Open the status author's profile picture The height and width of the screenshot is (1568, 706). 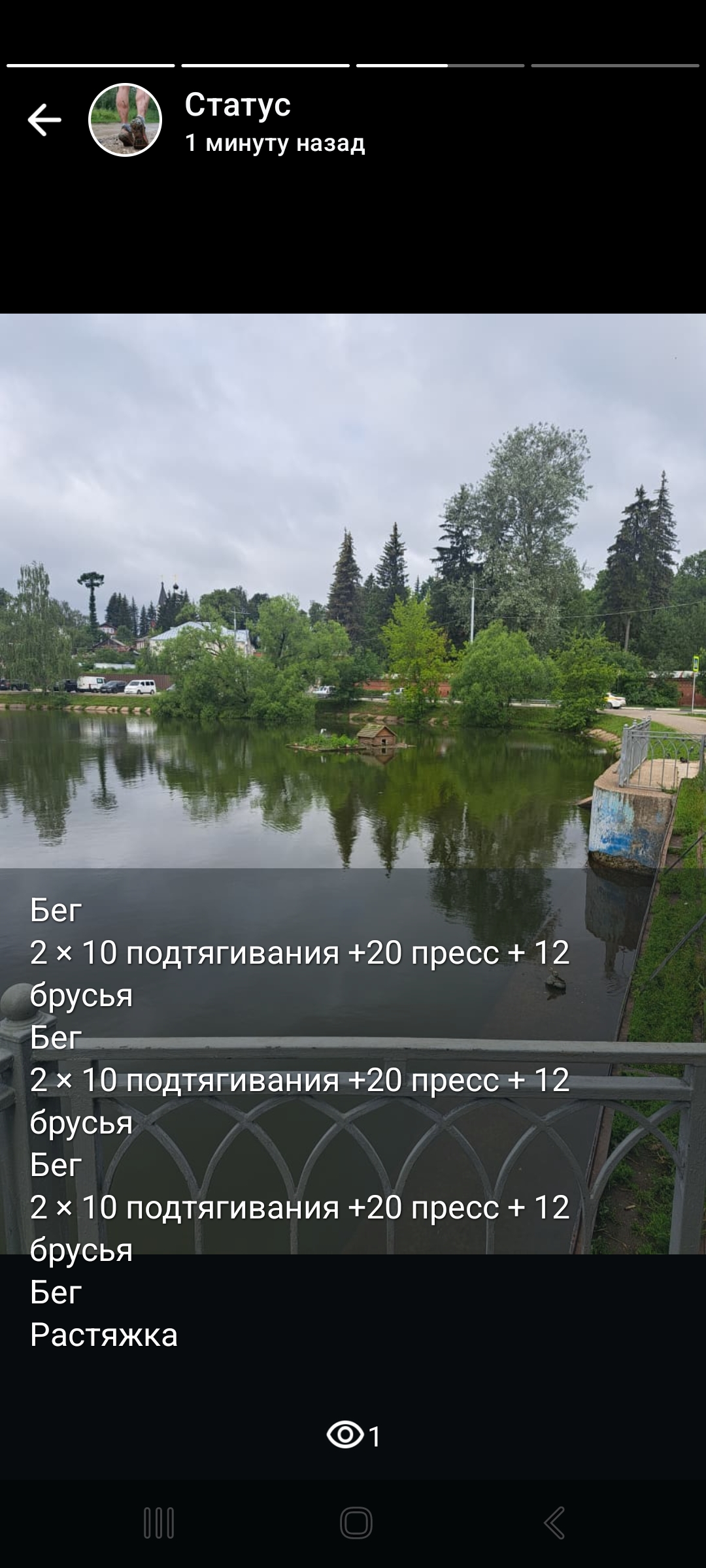125,120
